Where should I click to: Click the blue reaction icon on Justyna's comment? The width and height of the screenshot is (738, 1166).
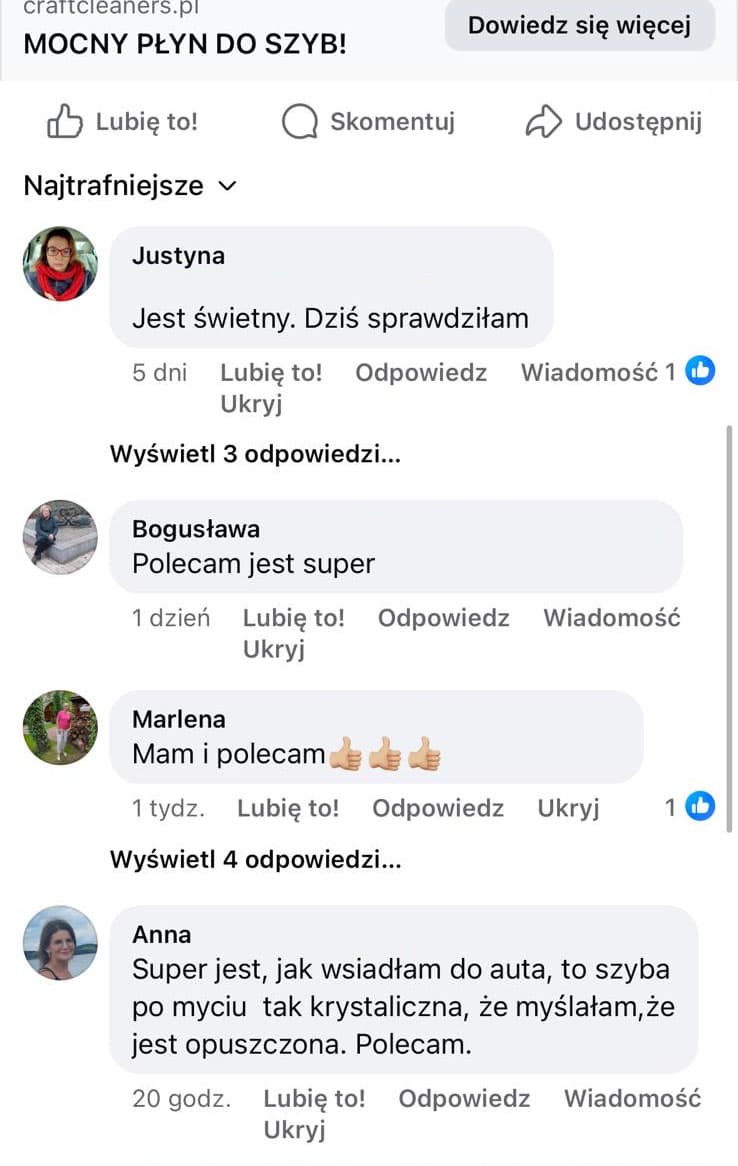(701, 369)
